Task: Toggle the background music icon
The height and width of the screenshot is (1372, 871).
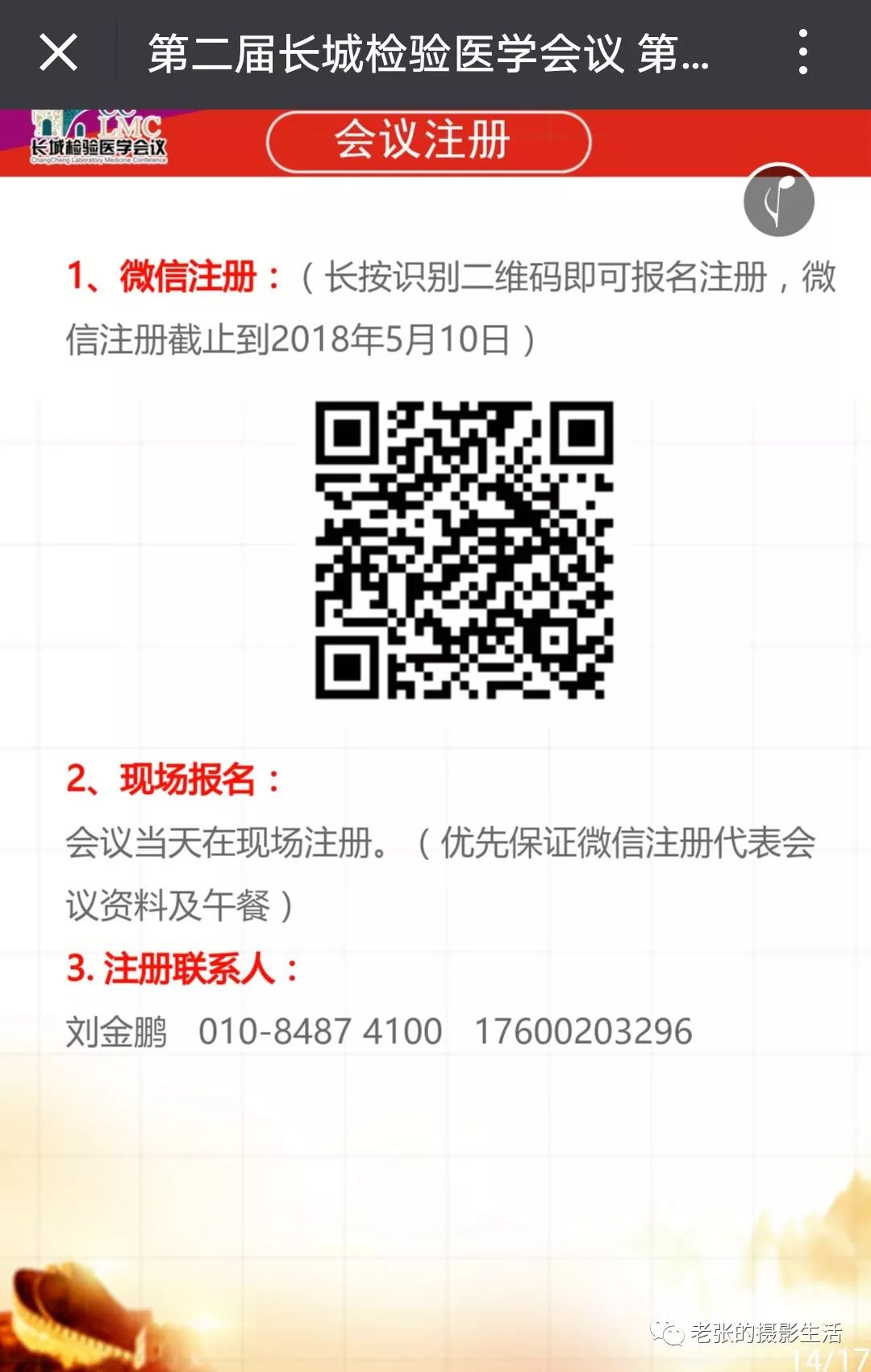Action: 778,201
